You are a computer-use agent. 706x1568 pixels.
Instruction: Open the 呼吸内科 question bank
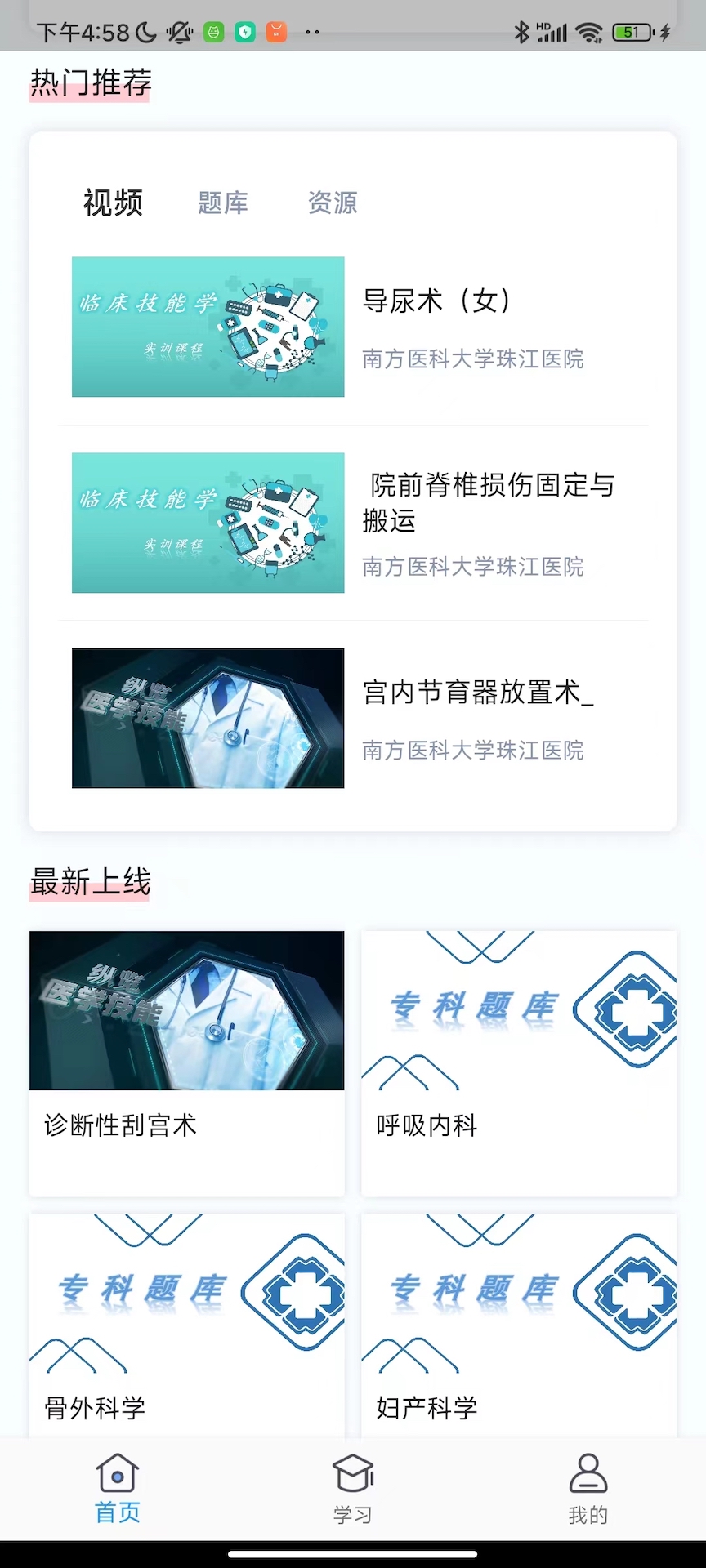pos(519,1062)
